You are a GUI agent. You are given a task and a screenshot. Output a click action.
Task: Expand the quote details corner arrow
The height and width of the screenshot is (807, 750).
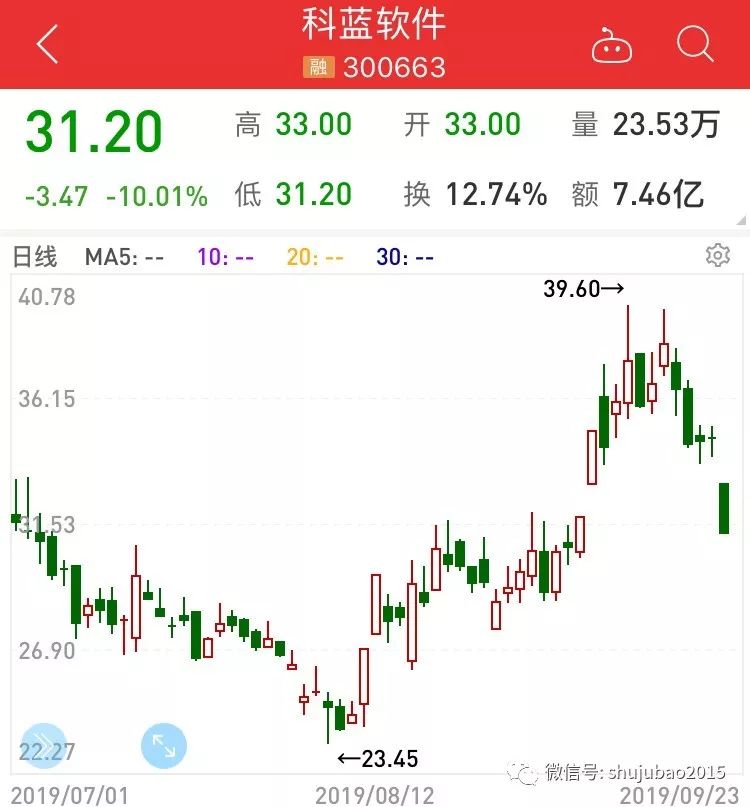[x=741, y=220]
